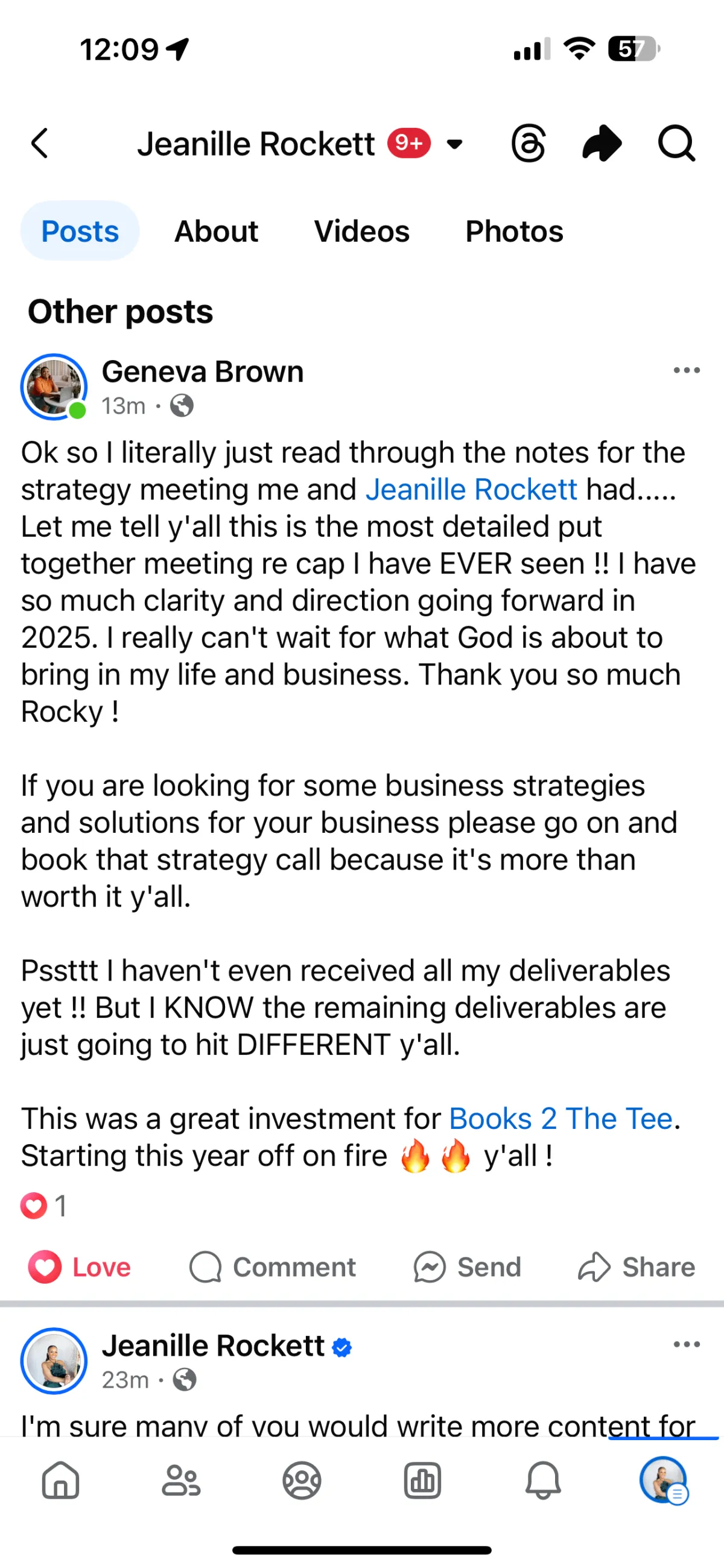Go back using the top-left arrow
724x1568 pixels.
tap(40, 144)
